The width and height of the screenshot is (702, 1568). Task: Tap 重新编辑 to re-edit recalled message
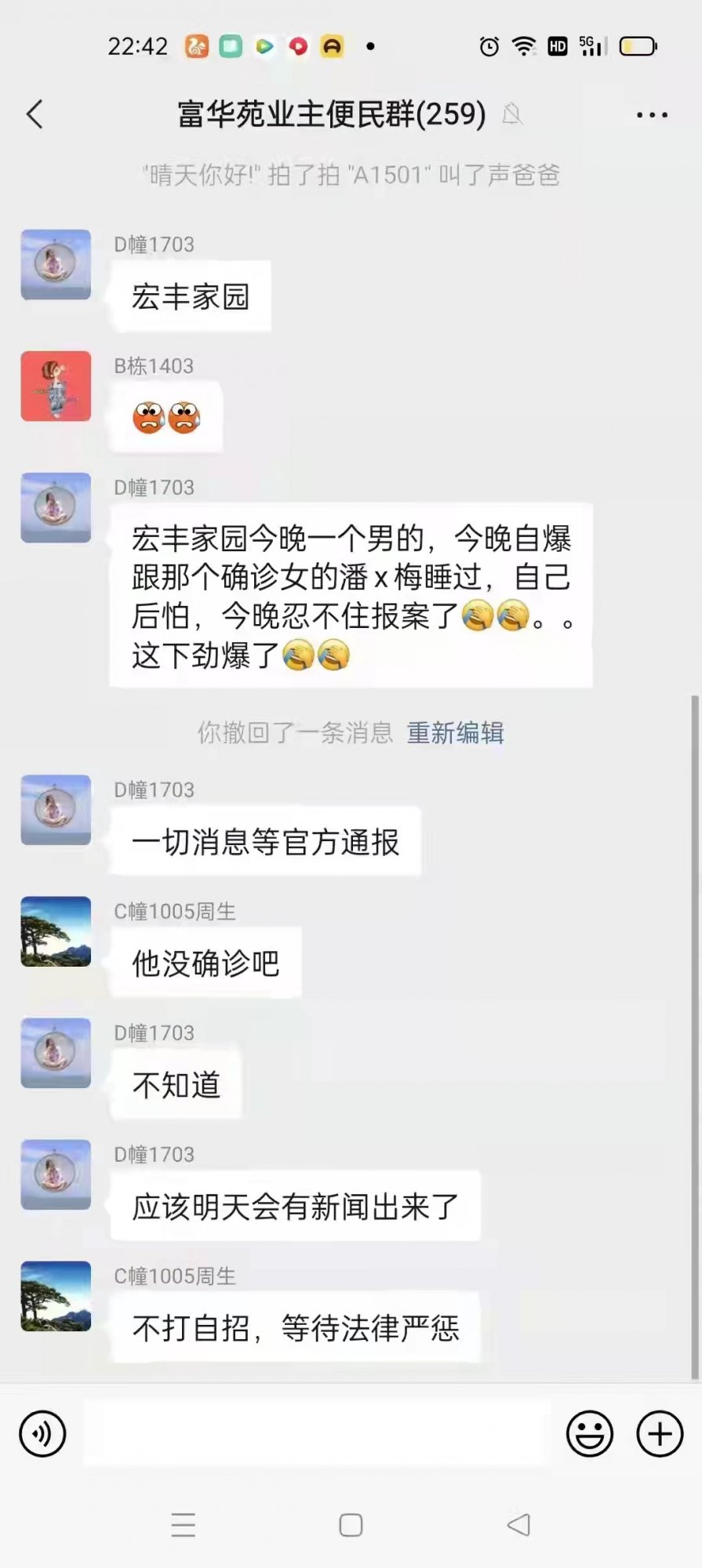[x=455, y=732]
